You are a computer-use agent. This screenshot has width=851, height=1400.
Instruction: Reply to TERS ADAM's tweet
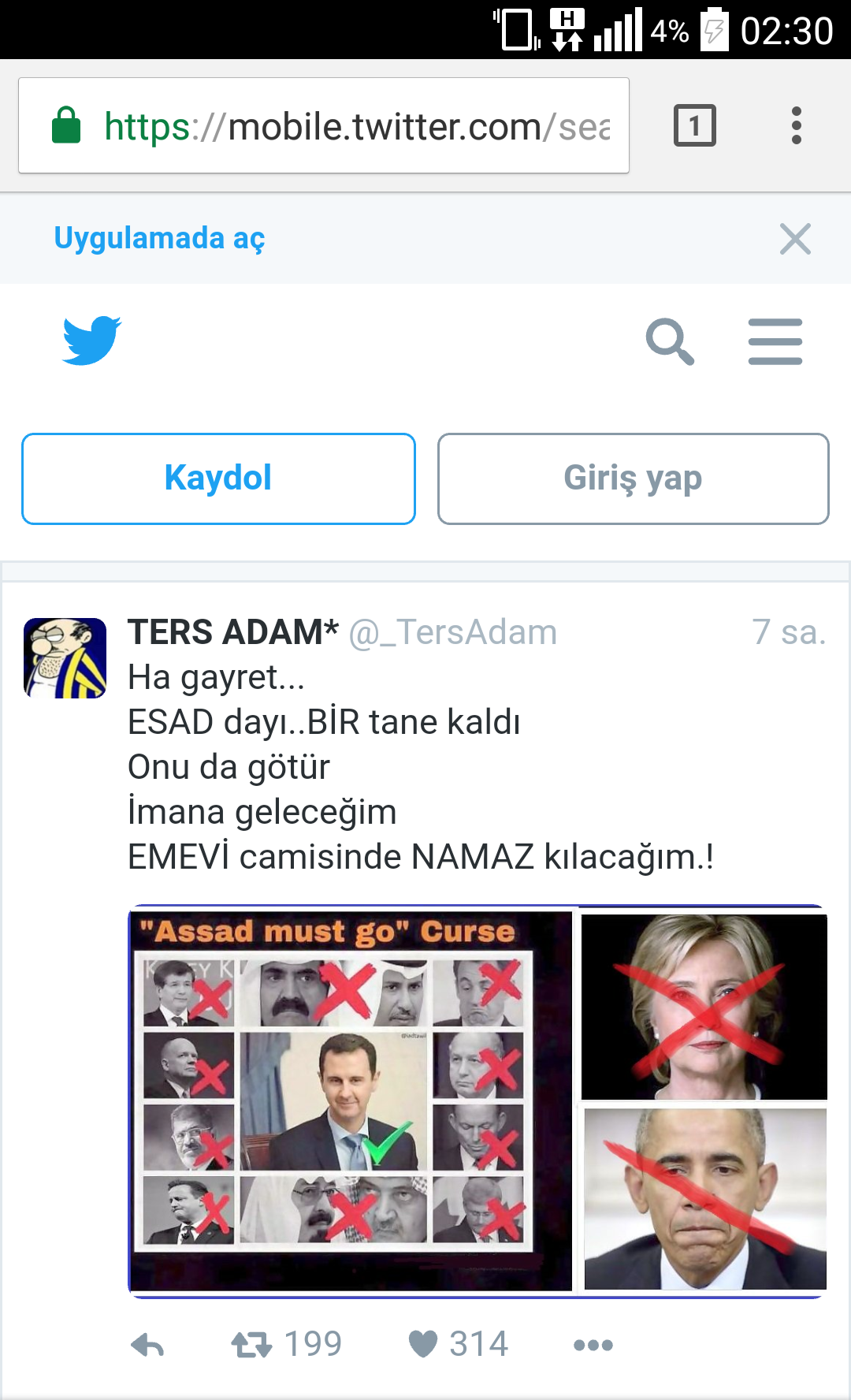point(147,1345)
